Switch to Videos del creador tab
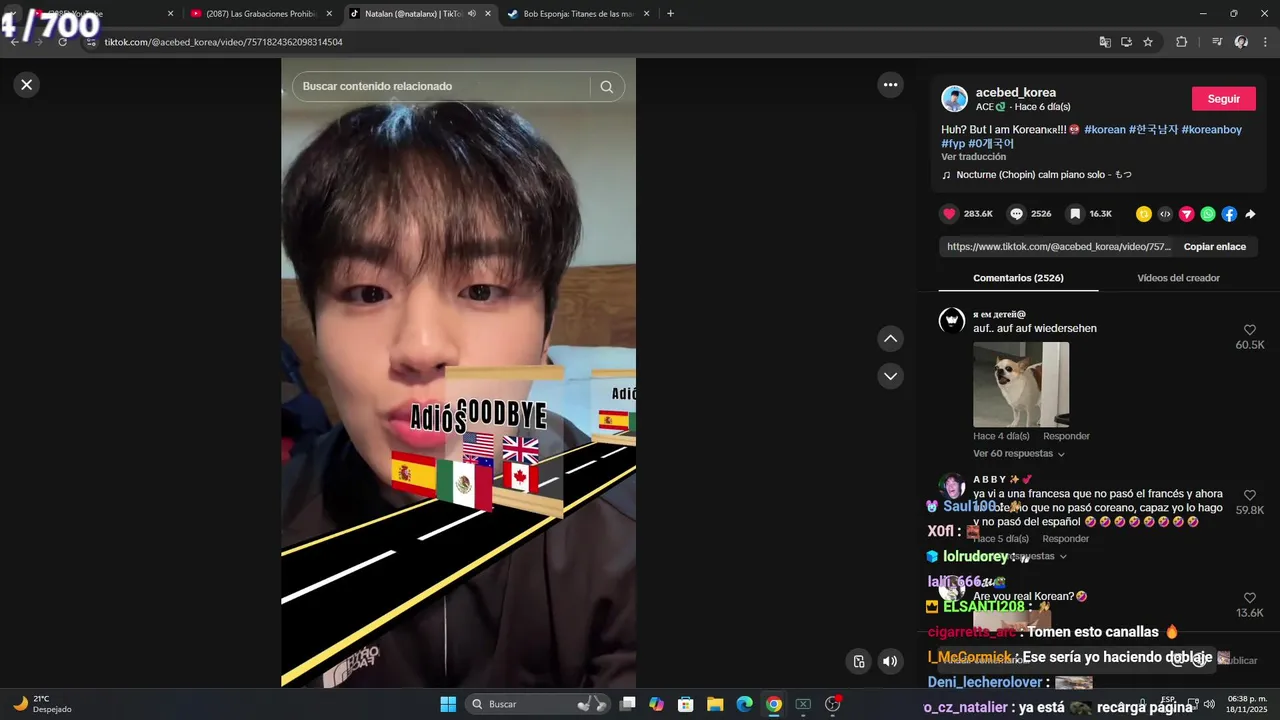 pos(1178,278)
